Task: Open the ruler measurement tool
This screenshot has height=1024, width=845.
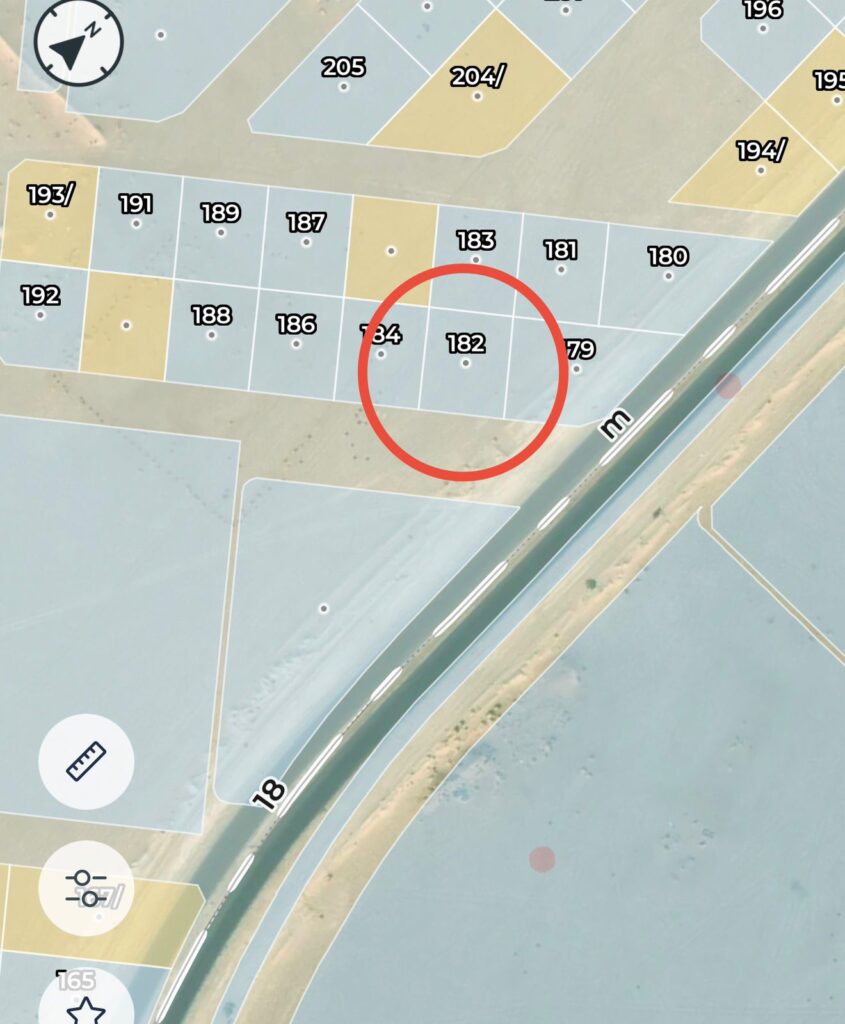Action: pyautogui.click(x=86, y=762)
